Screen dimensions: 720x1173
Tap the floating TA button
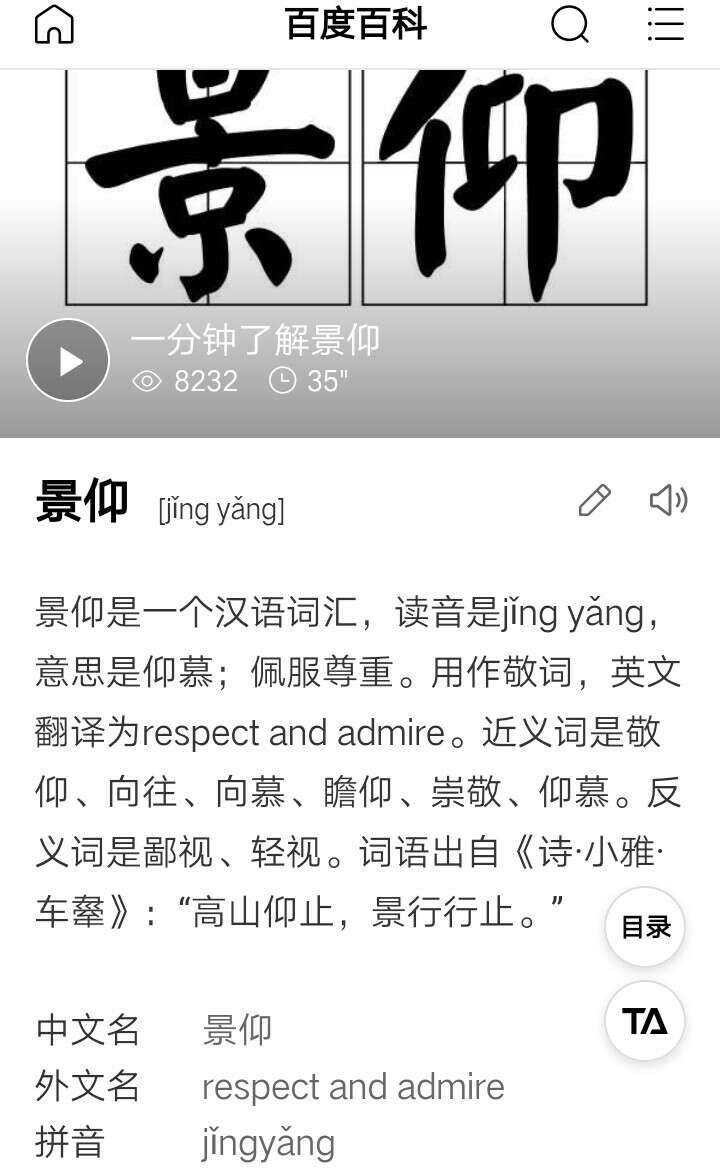click(x=645, y=1021)
